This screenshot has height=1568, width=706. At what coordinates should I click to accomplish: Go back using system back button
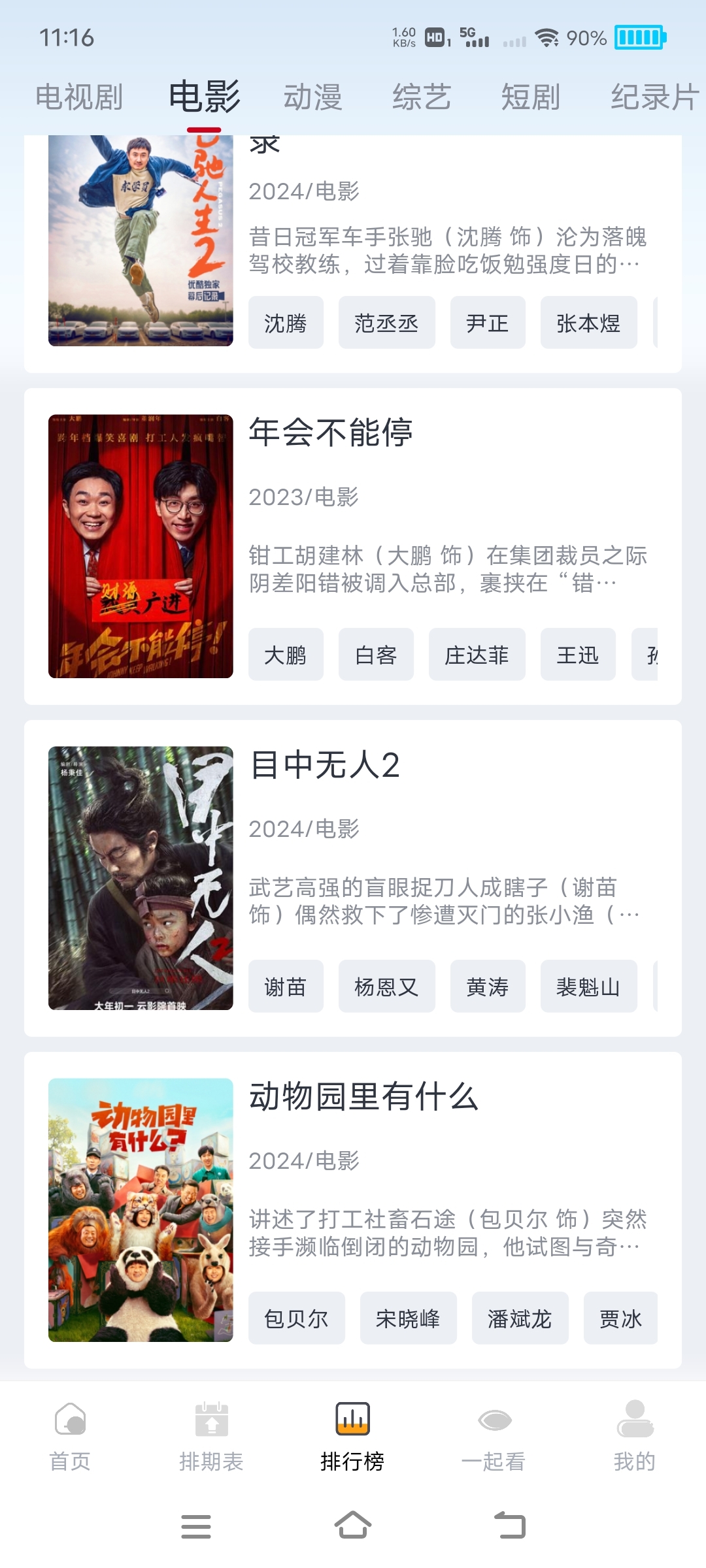coord(510,1526)
